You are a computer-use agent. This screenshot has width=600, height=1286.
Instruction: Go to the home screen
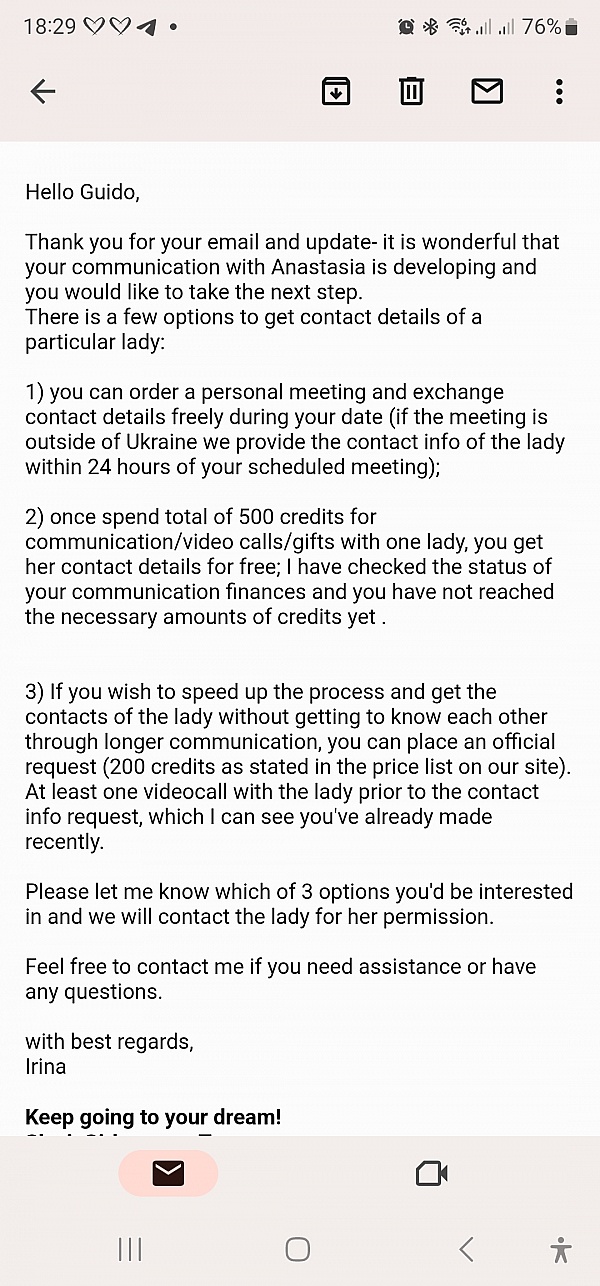pos(298,1249)
